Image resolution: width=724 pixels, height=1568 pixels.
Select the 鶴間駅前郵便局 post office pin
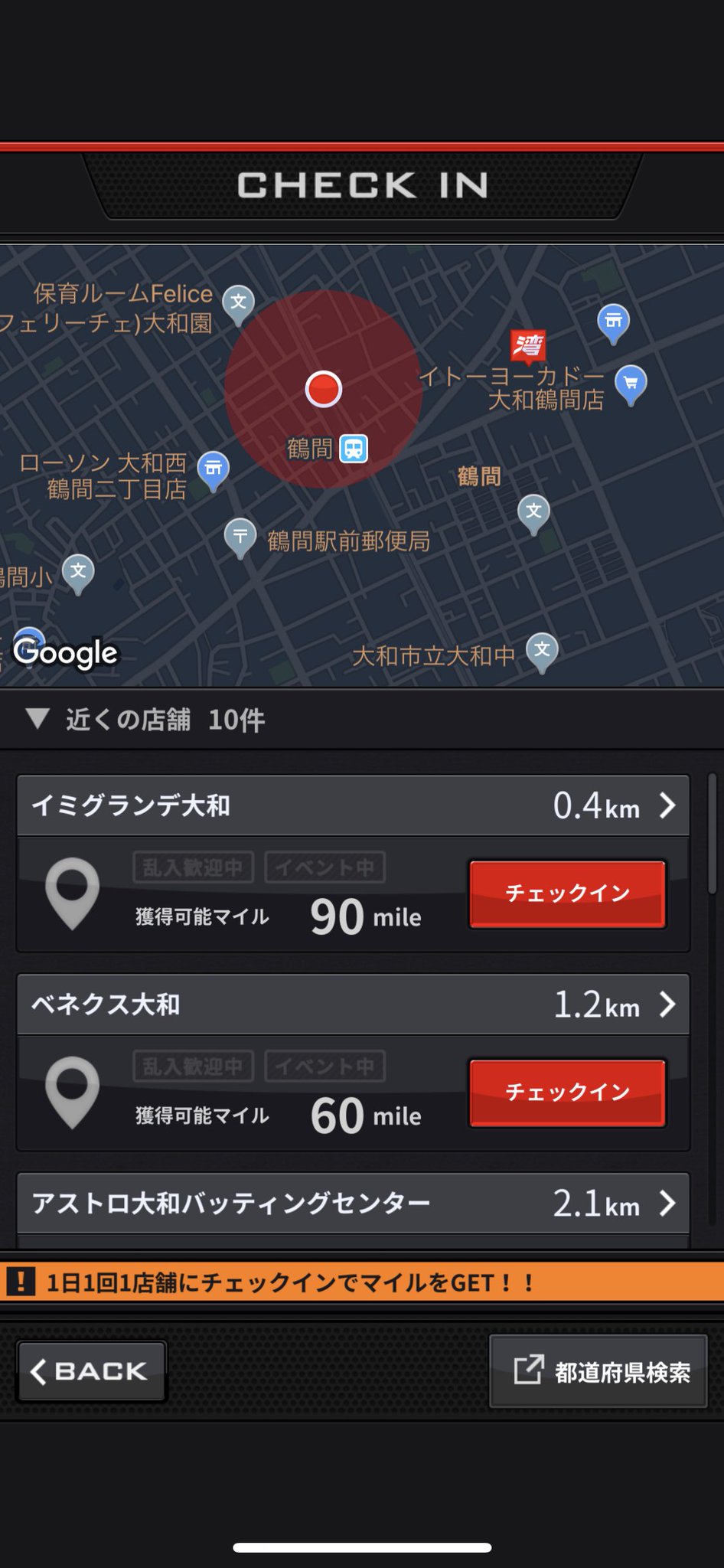click(x=240, y=537)
